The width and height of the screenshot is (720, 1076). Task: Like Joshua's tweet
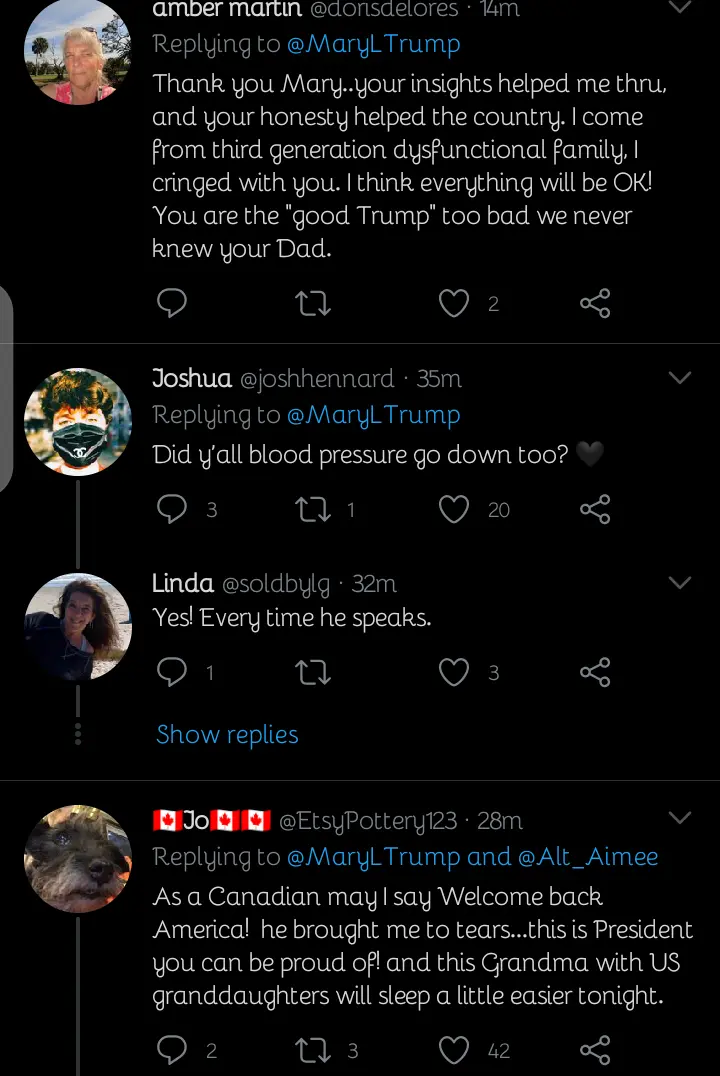coord(454,509)
